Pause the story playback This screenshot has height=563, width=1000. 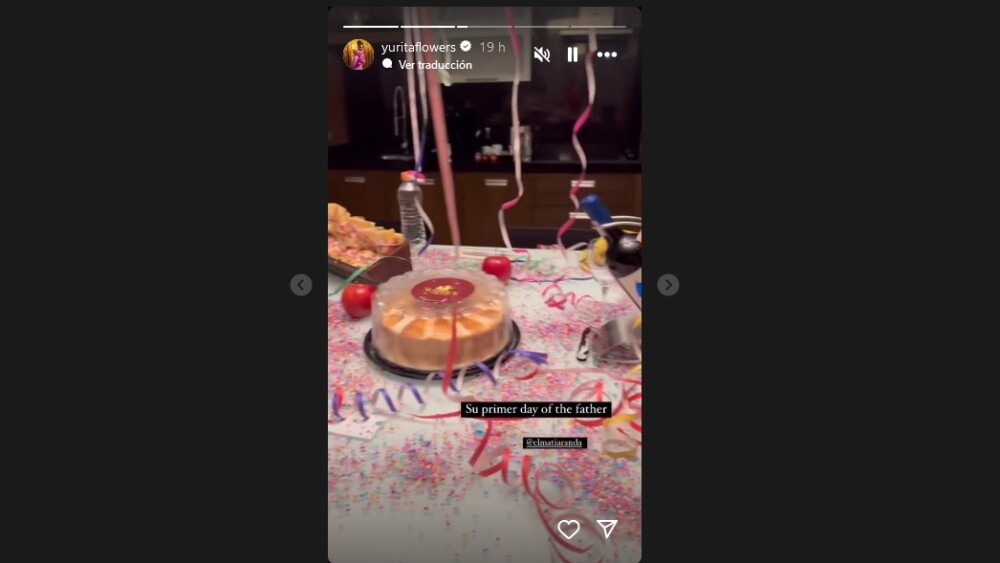coord(573,54)
